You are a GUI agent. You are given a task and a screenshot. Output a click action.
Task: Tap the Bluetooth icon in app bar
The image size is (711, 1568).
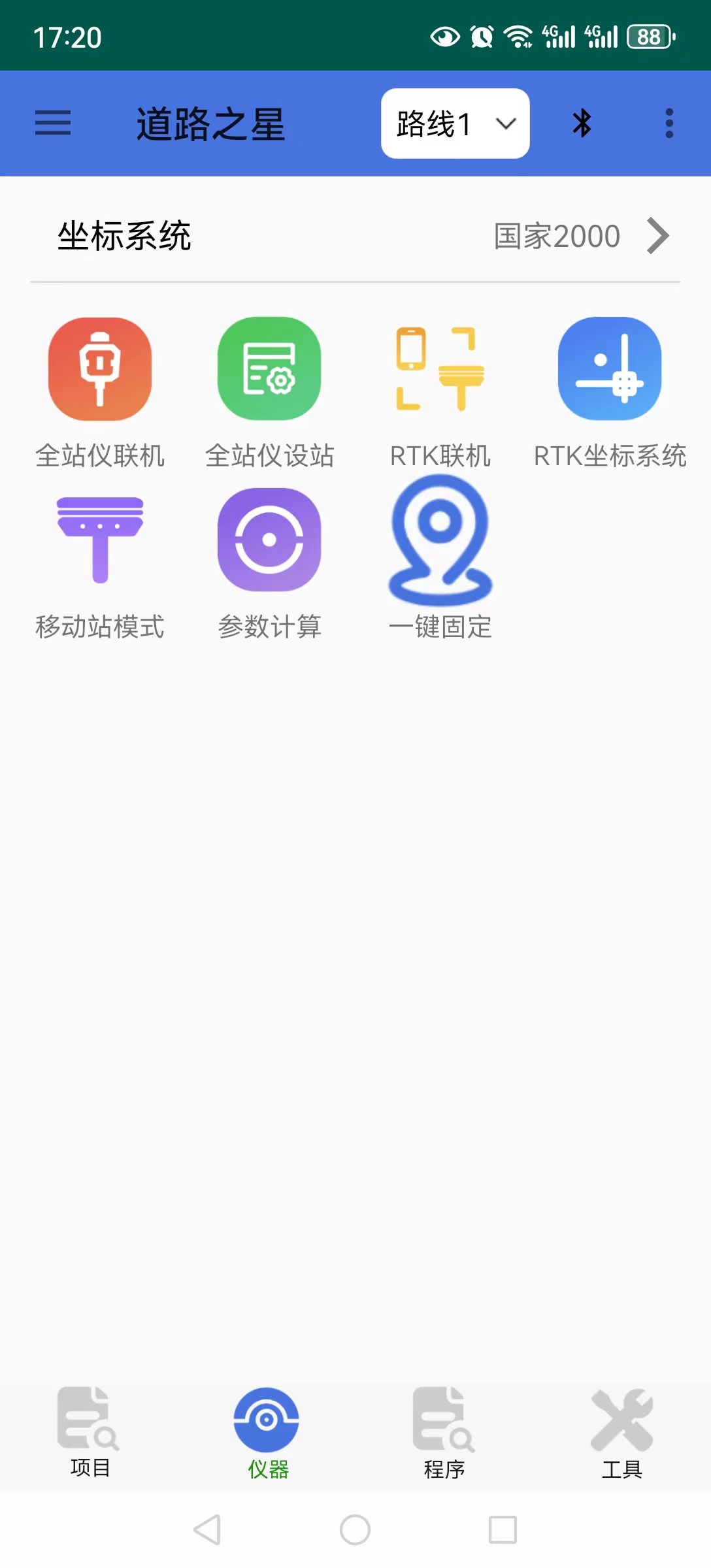coord(582,123)
